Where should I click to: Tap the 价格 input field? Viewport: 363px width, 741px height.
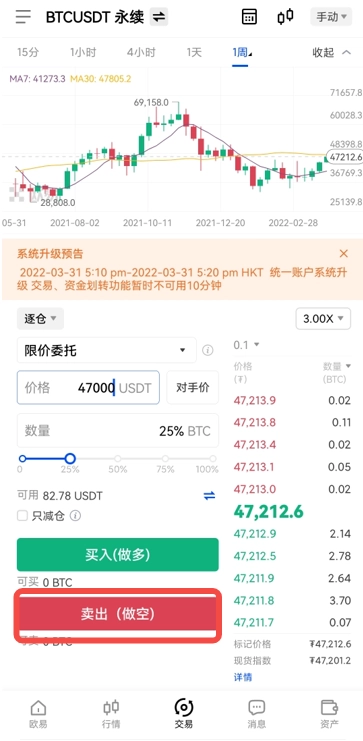point(88,388)
